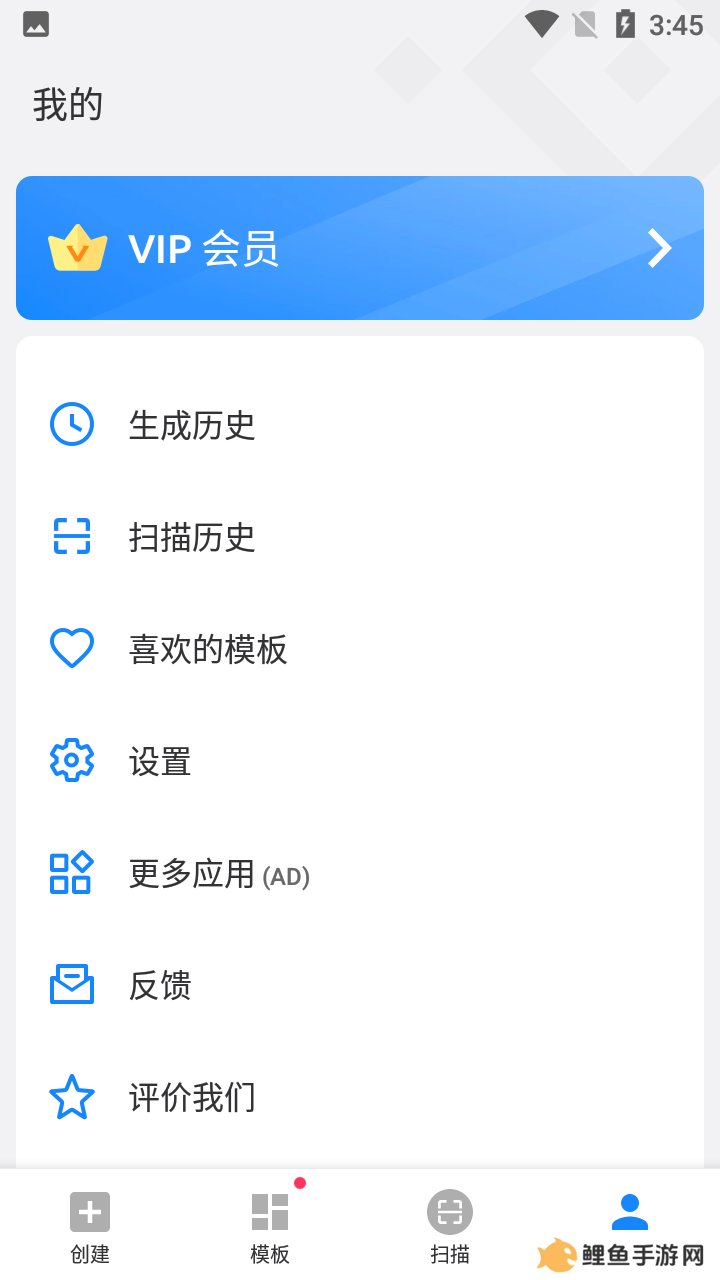Go to 设置
The height and width of the screenshot is (1280, 720).
point(360,761)
